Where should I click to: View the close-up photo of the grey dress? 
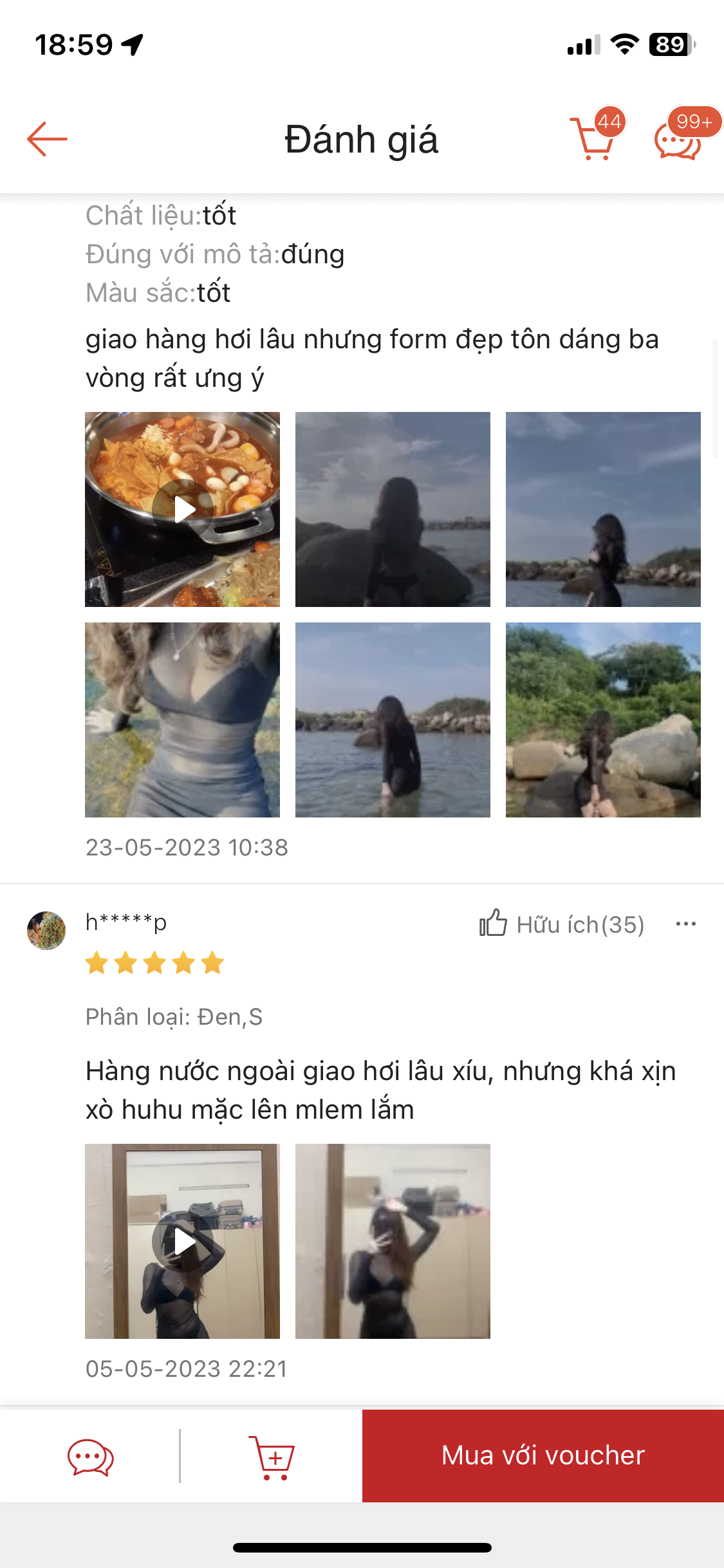click(183, 720)
